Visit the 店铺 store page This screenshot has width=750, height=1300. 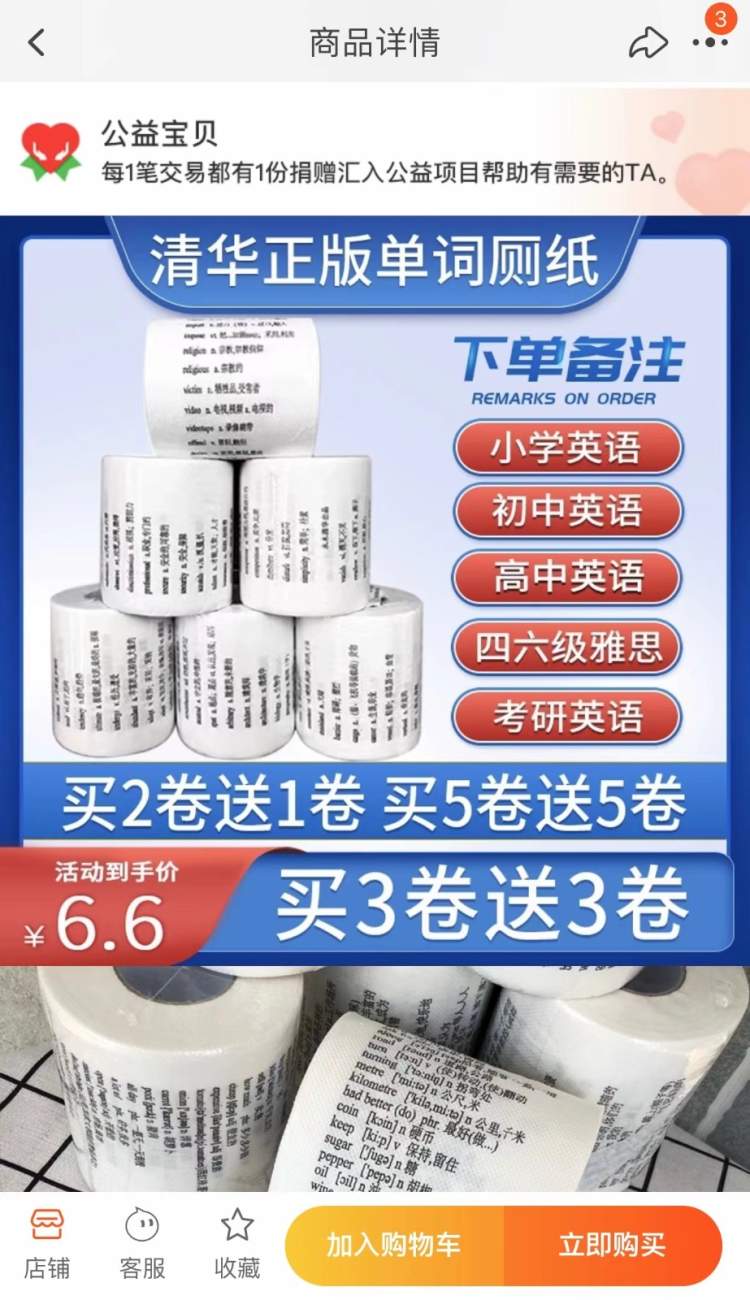pos(47,1244)
